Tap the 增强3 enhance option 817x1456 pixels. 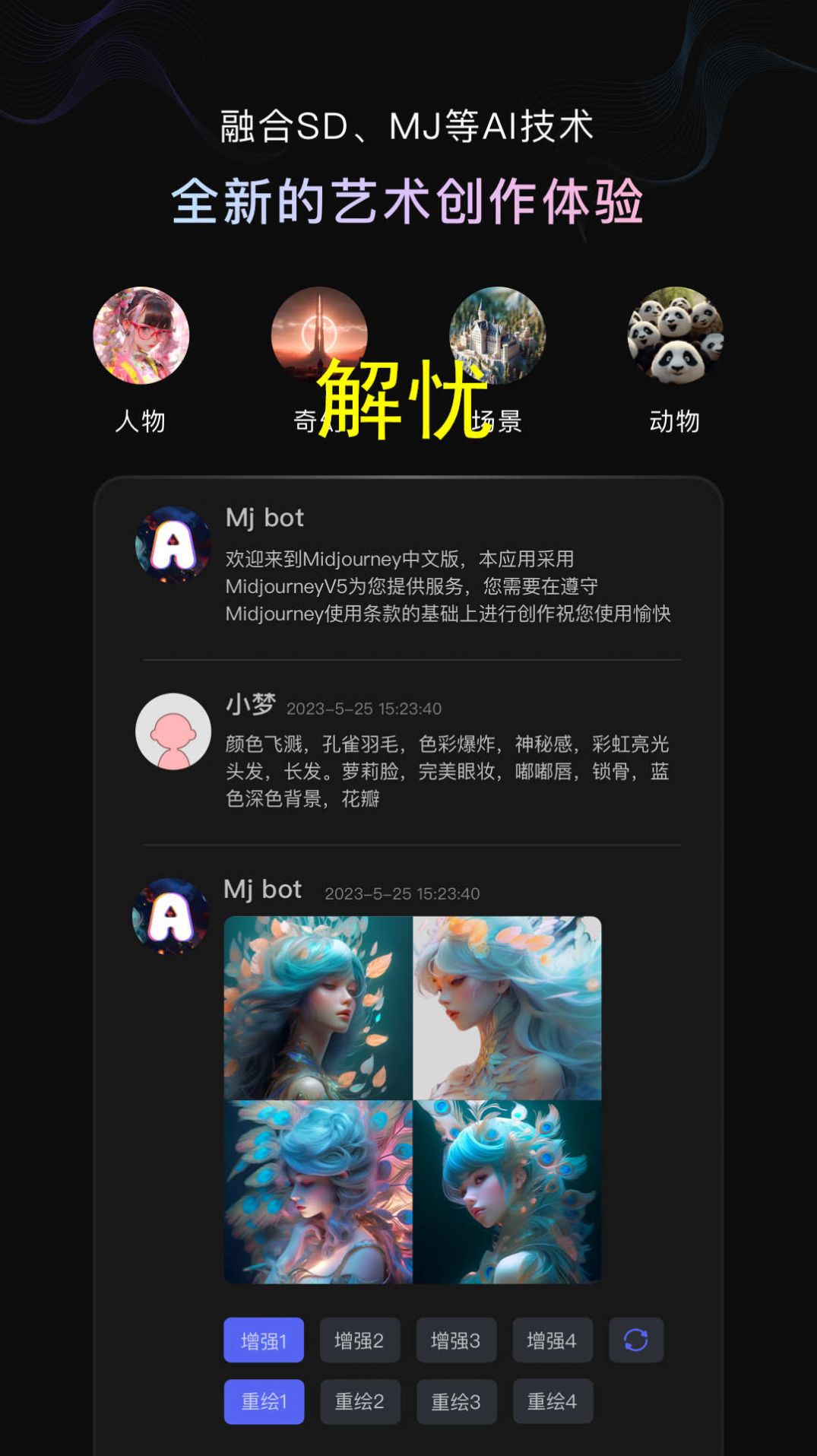[456, 1341]
